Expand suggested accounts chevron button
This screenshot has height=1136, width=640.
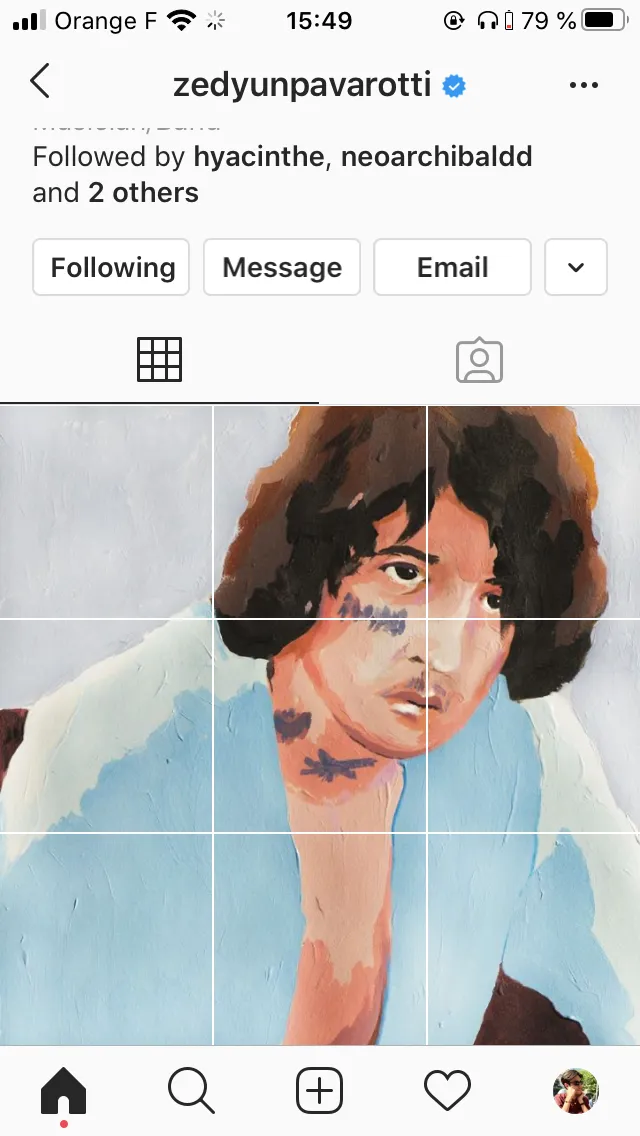pyautogui.click(x=576, y=268)
